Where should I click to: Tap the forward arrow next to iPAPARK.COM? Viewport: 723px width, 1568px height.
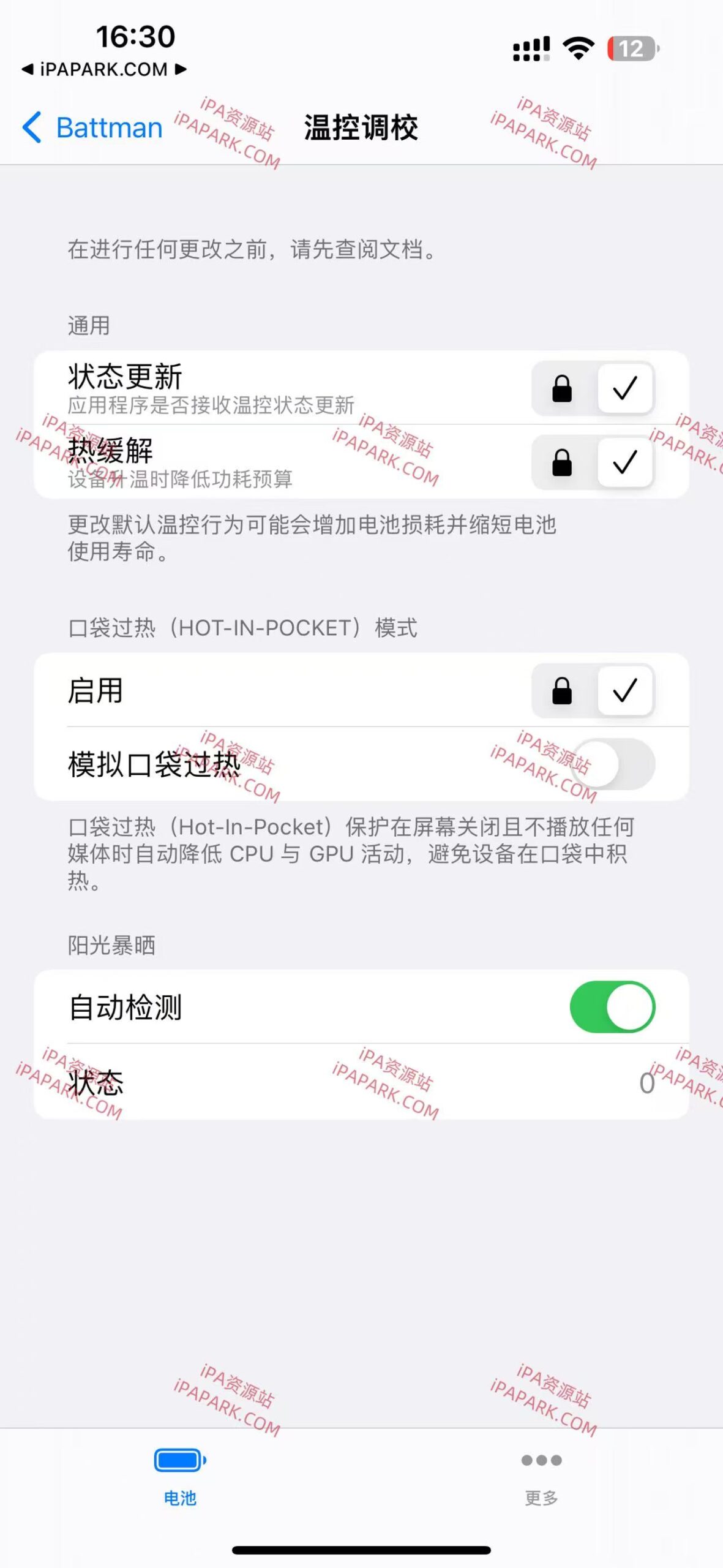pos(179,70)
